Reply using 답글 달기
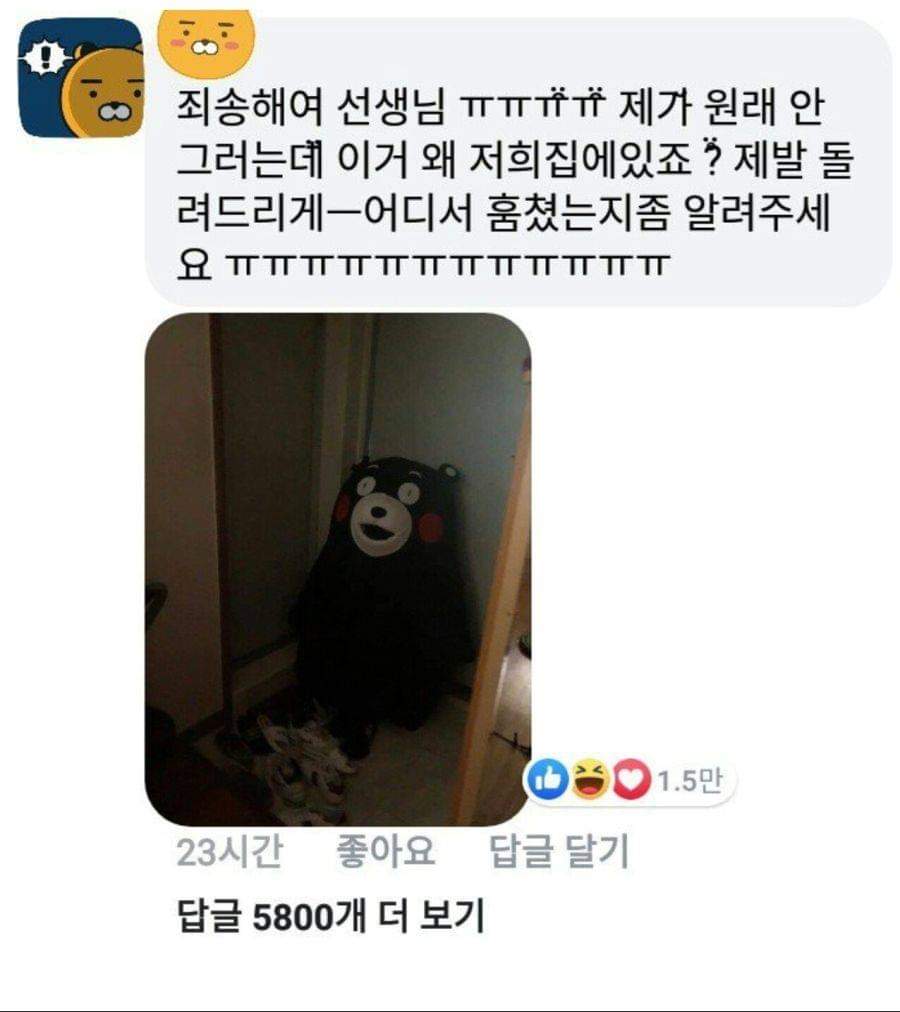This screenshot has width=900, height=1012. (x=558, y=853)
